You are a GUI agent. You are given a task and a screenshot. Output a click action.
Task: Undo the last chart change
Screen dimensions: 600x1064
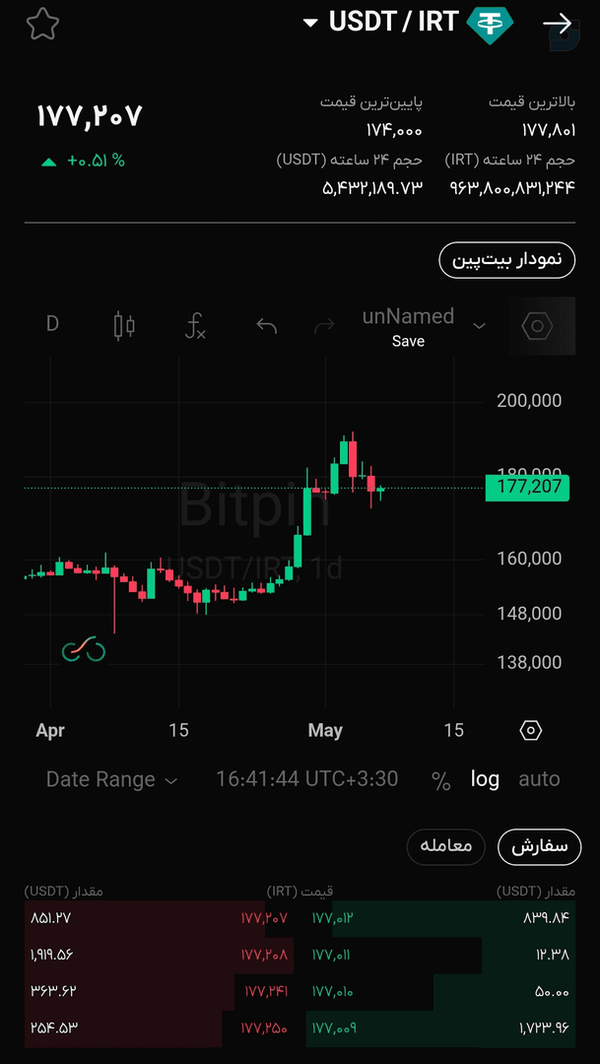(x=266, y=326)
